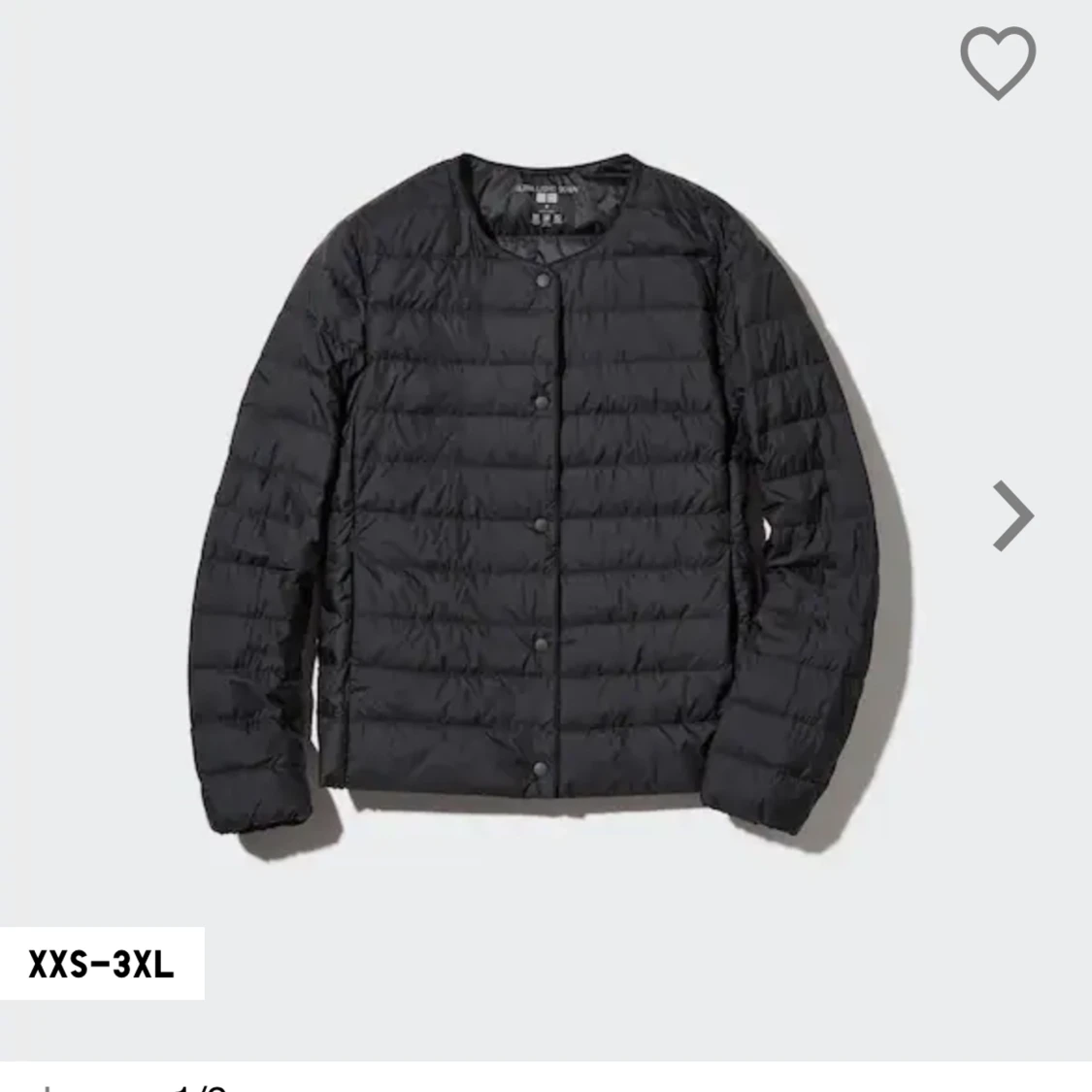Add the jacket to favorites via heart icon
Screen dimensions: 1092x1092
tap(998, 63)
